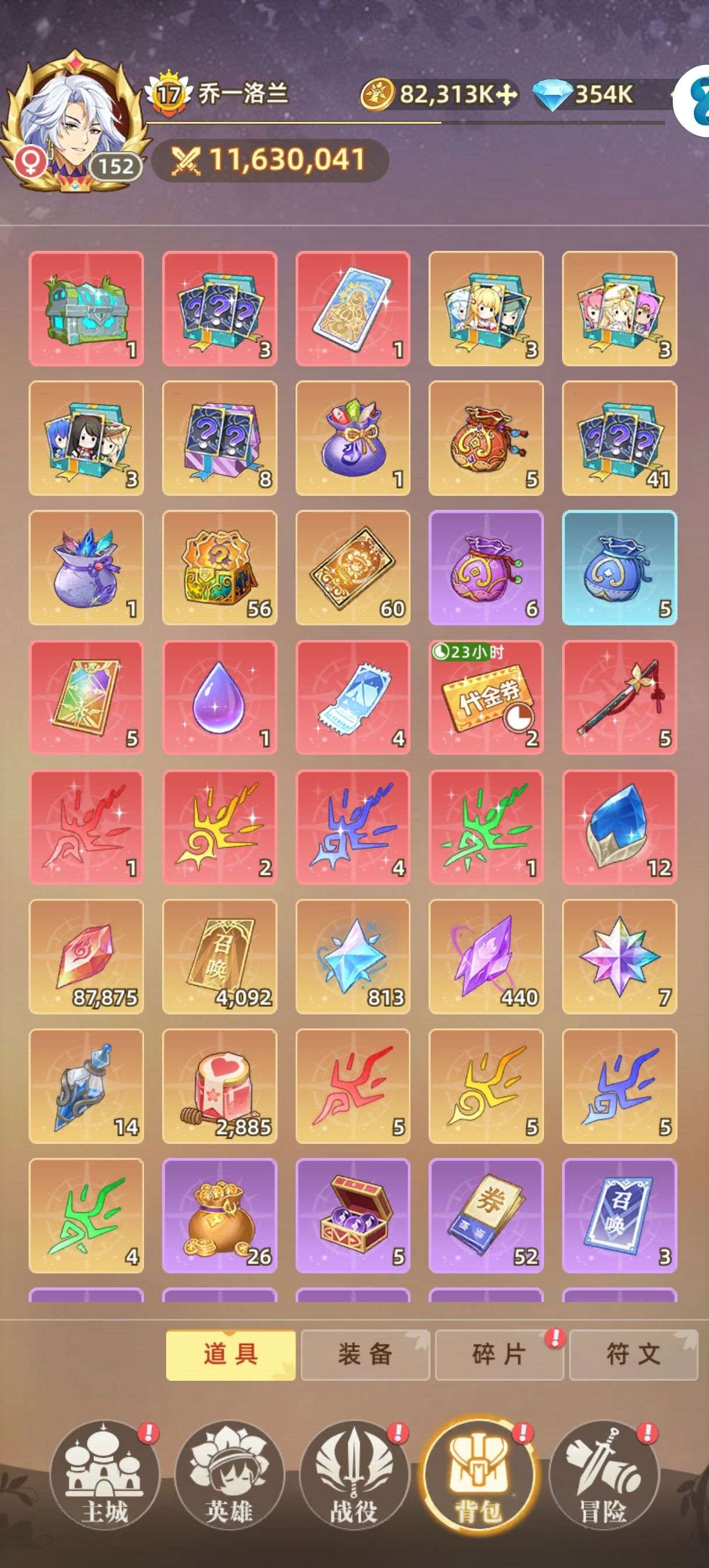Image resolution: width=709 pixels, height=1568 pixels.
Task: Select the gold coin bag with 26
Action: (x=220, y=1216)
